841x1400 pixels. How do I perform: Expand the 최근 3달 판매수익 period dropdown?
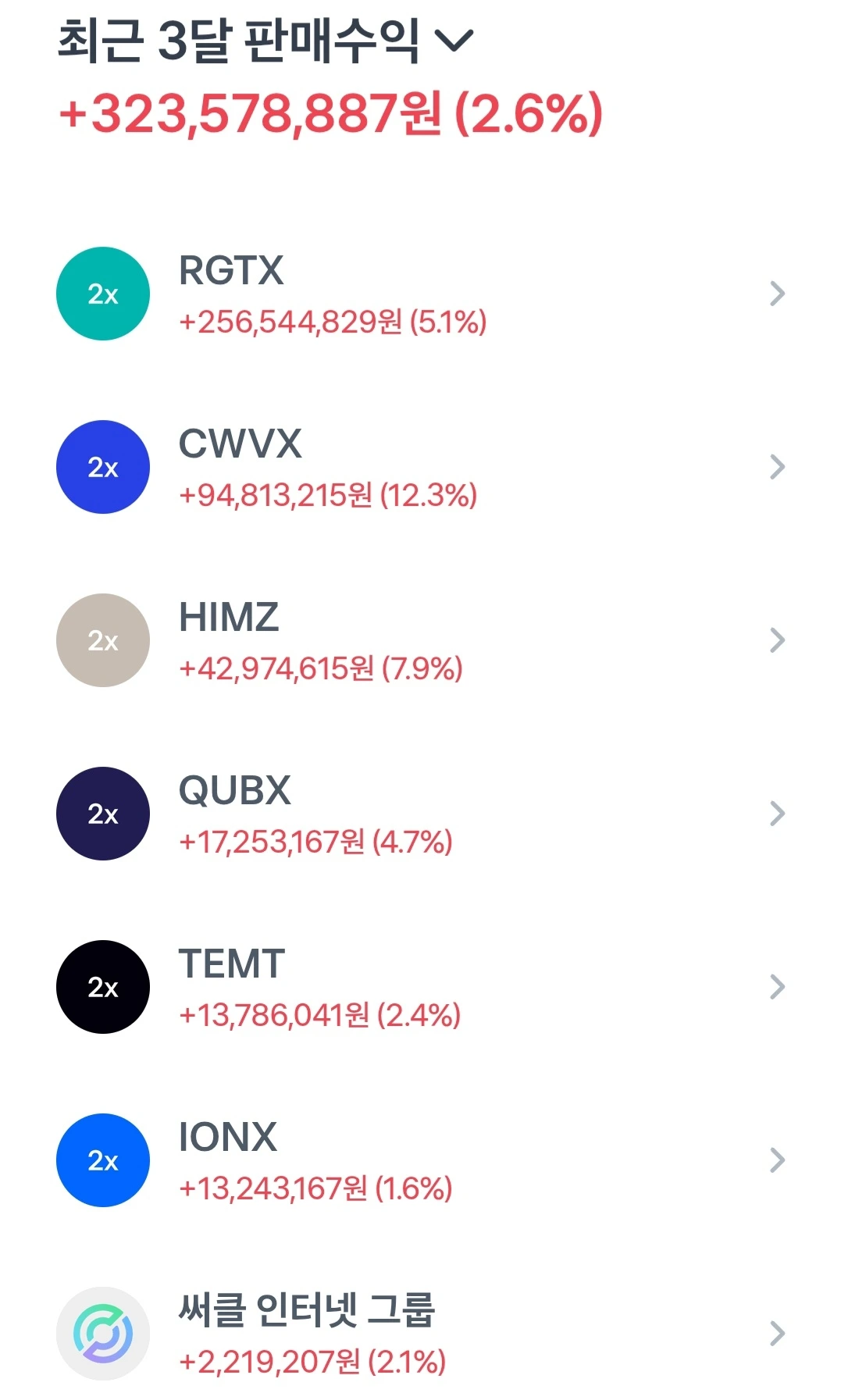tap(454, 41)
